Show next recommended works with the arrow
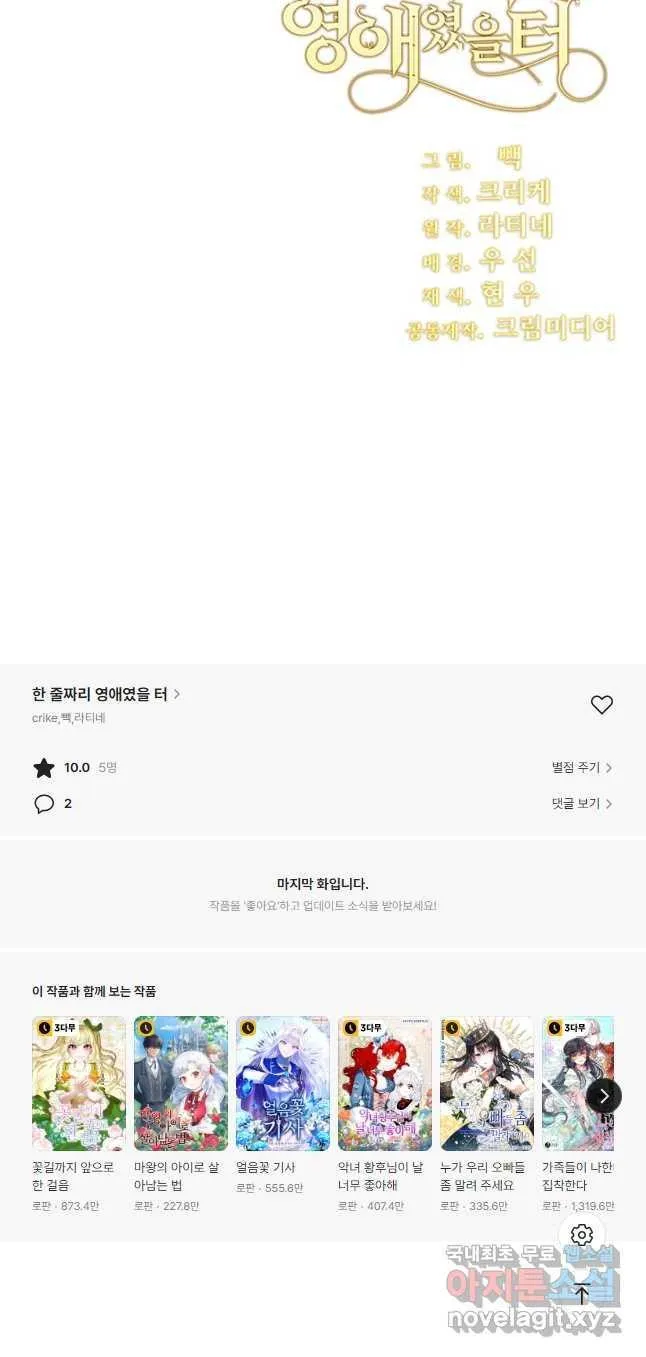Screen dimensions: 646x1357 tap(603, 1096)
